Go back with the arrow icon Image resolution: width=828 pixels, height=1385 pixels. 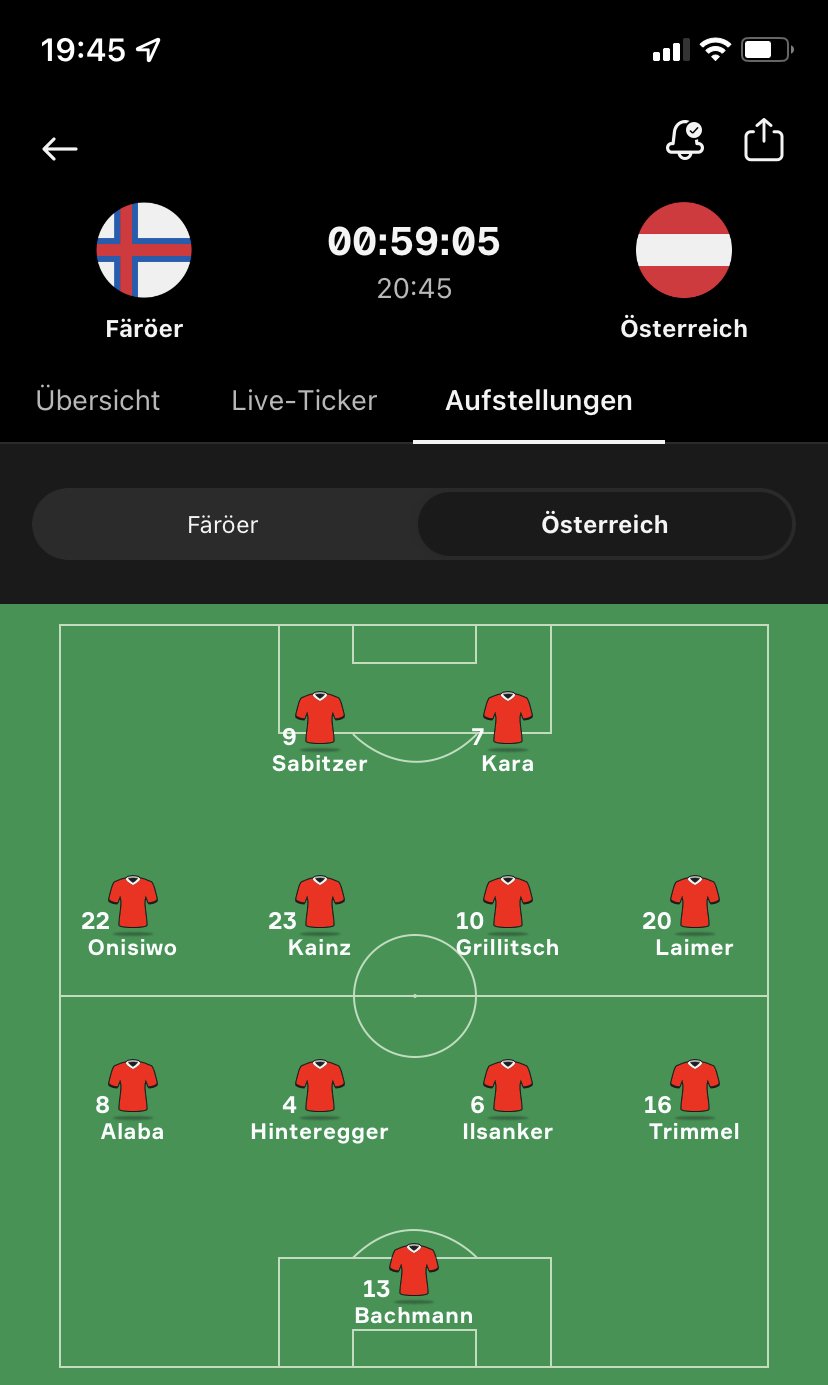point(60,149)
